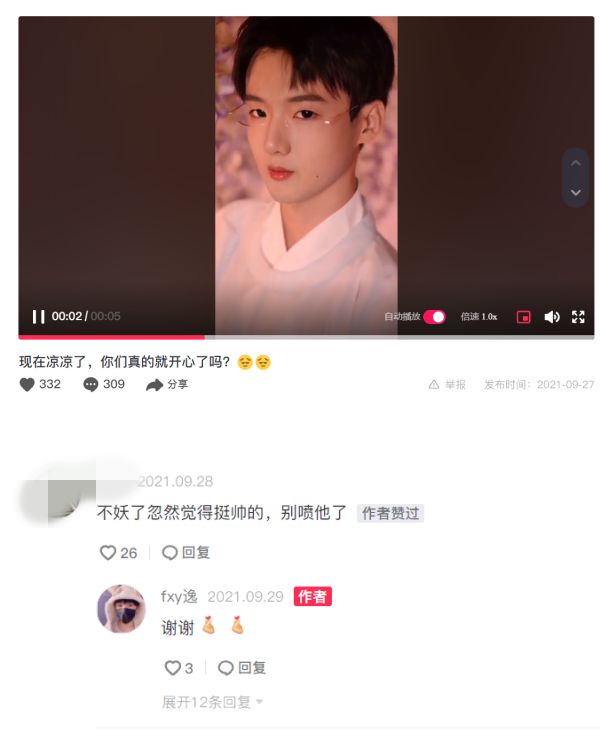Open fxy逸's profile avatar
Image resolution: width=600 pixels, height=732 pixels.
[x=121, y=608]
